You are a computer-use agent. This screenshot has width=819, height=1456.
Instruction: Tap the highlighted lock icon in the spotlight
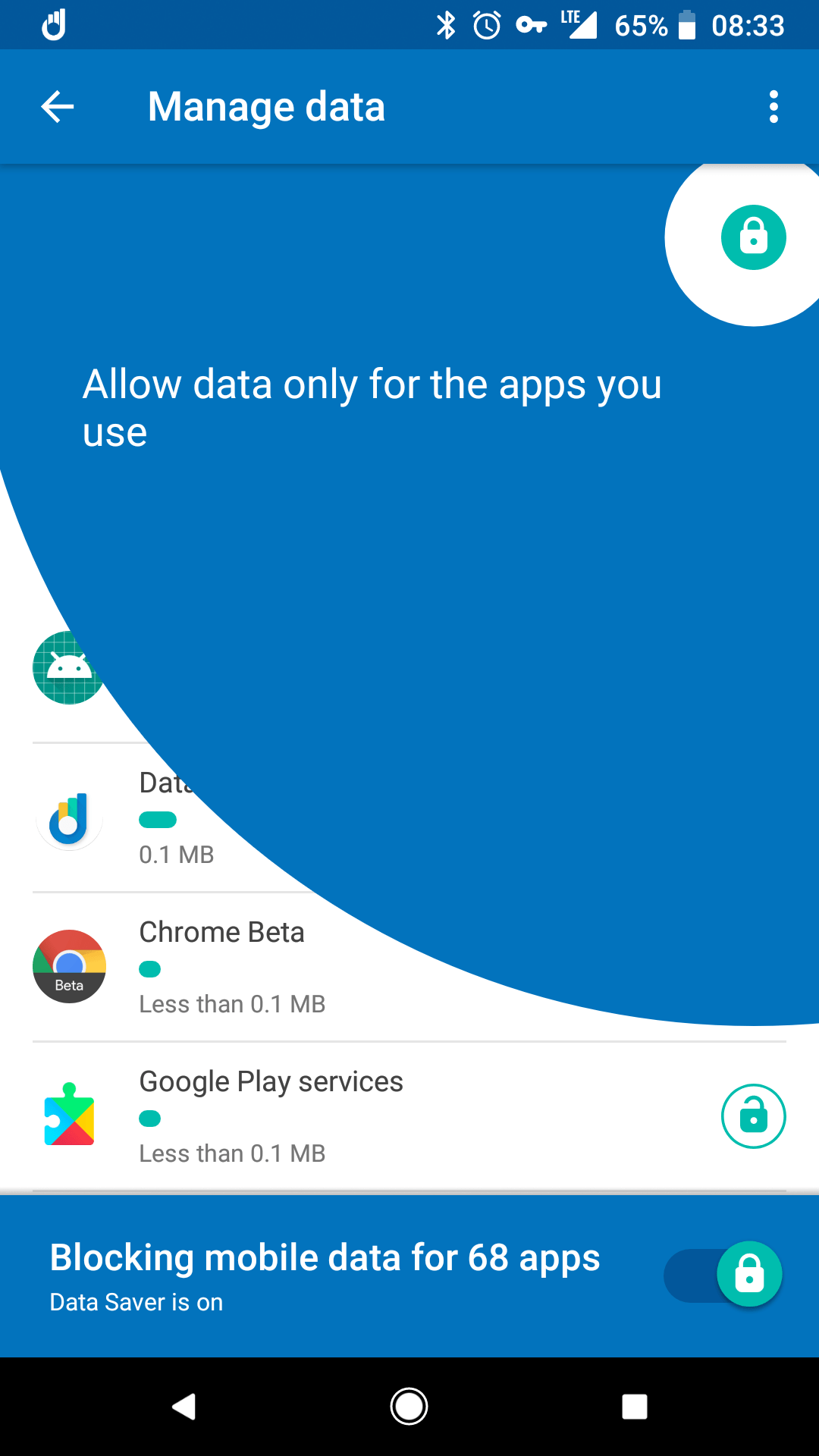tap(753, 237)
